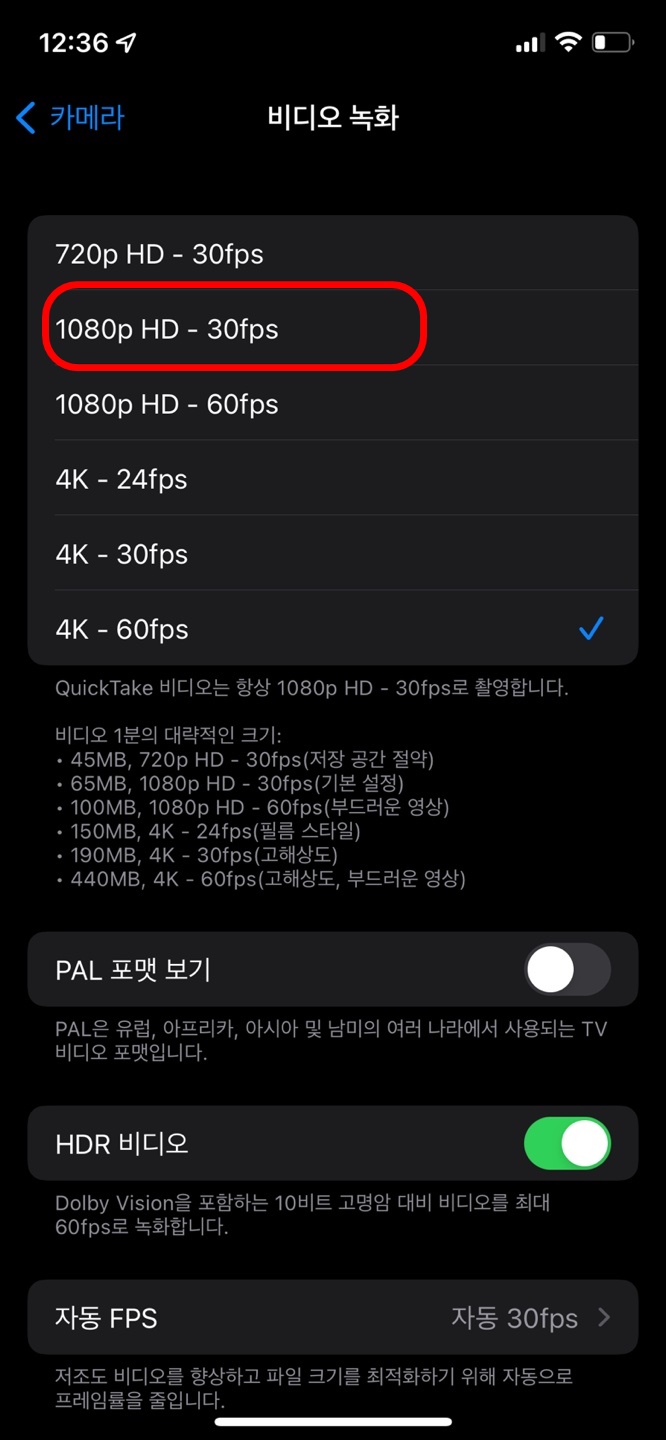Open 자동 FPS settings
This screenshot has width=666, height=1440.
click(333, 1317)
